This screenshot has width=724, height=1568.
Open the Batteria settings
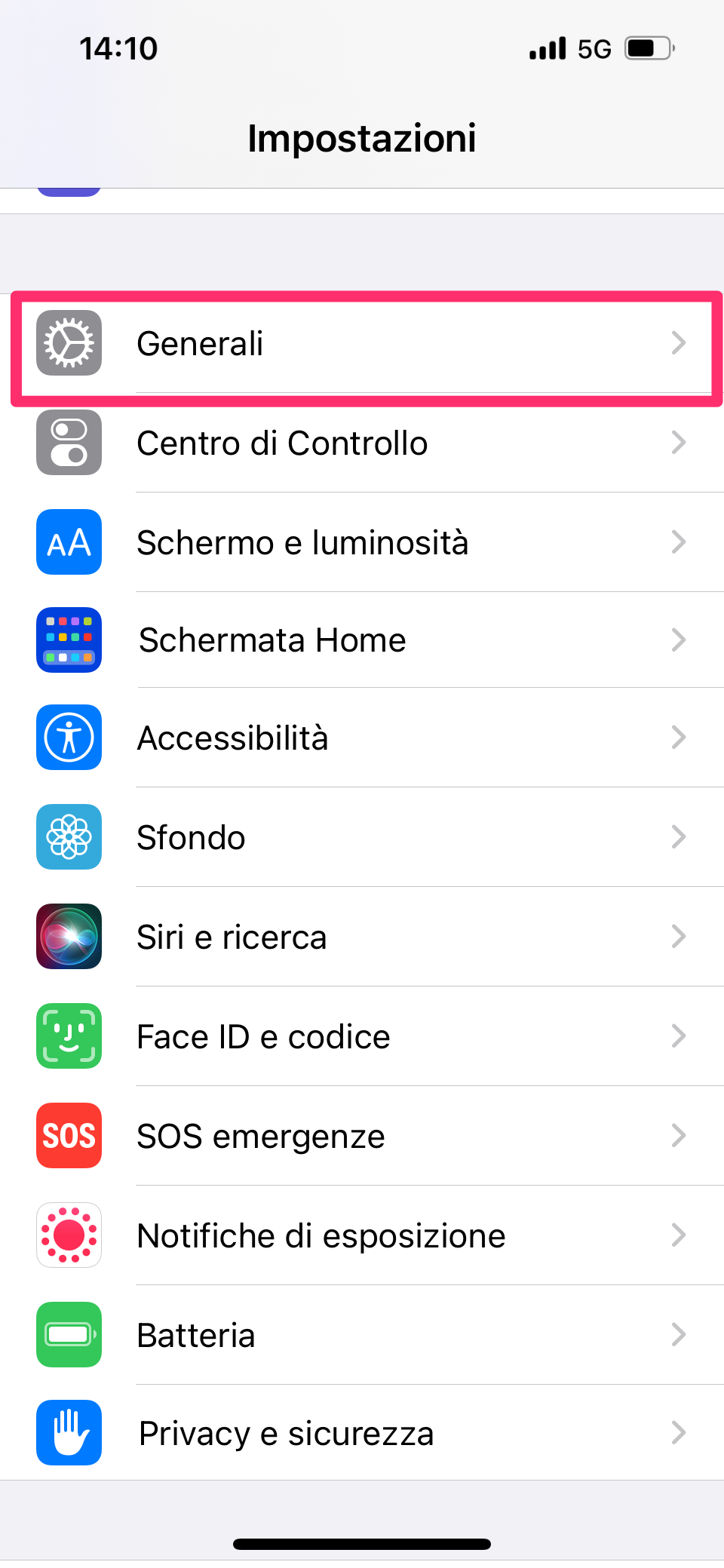(362, 1335)
